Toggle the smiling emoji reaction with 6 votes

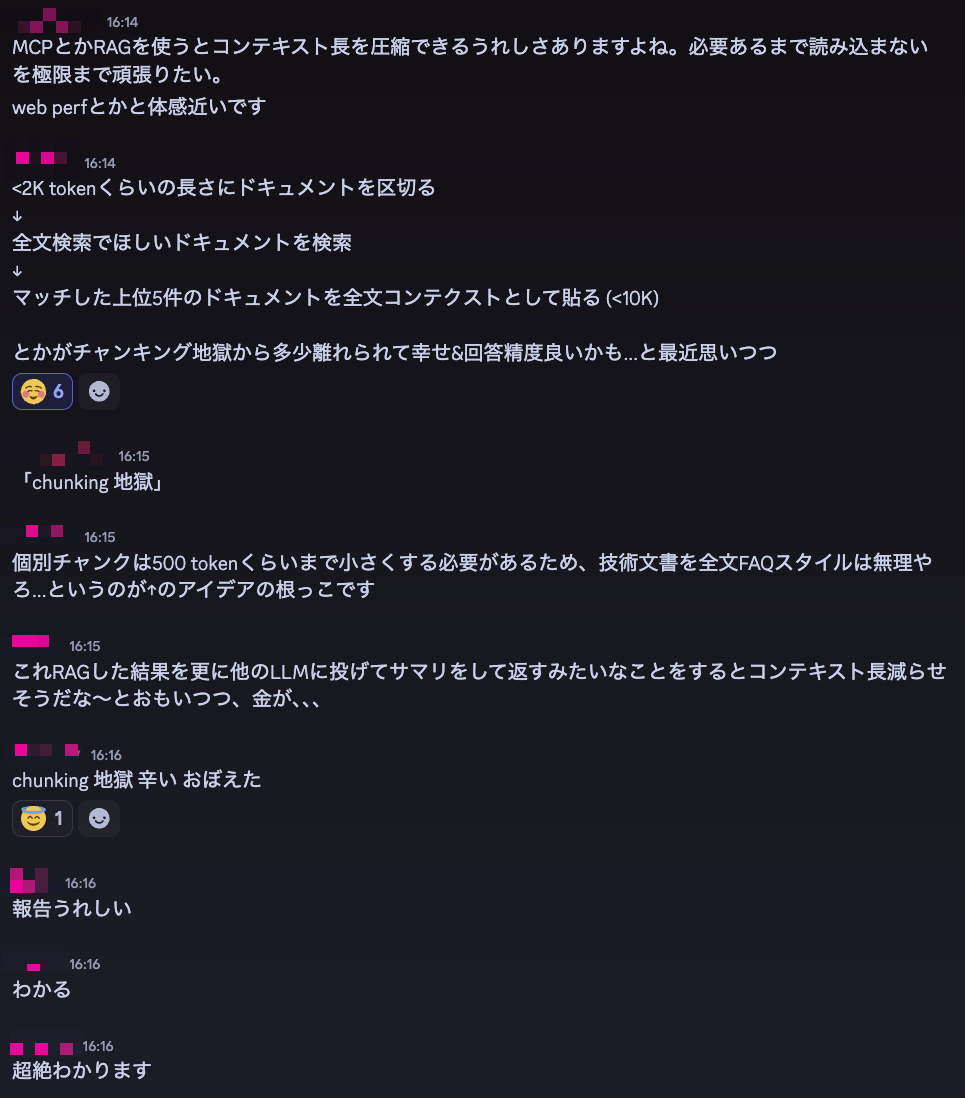(x=42, y=392)
